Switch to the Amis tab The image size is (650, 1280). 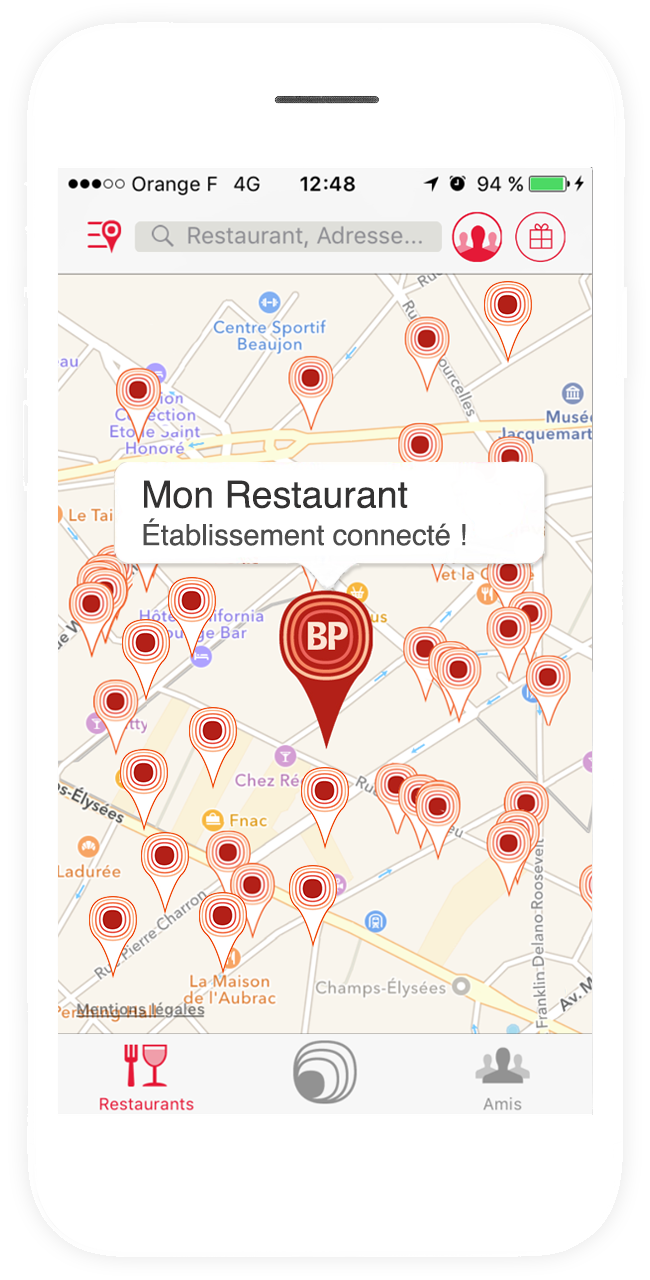coord(502,1078)
